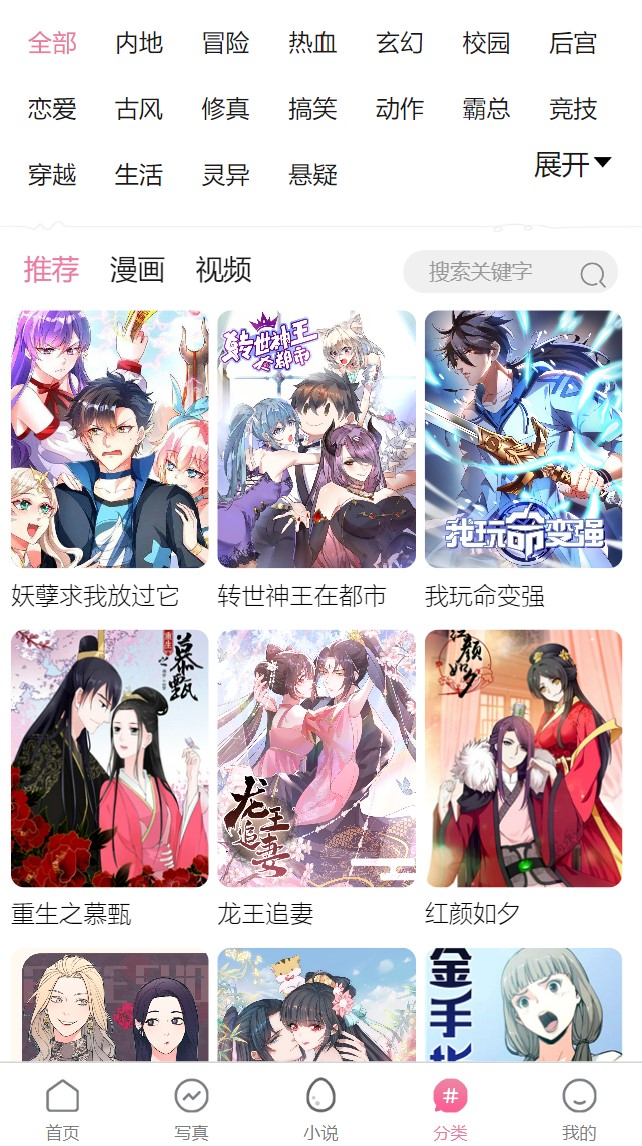Select the 后宫 genre filter
This screenshot has width=642, height=1146.
(573, 43)
